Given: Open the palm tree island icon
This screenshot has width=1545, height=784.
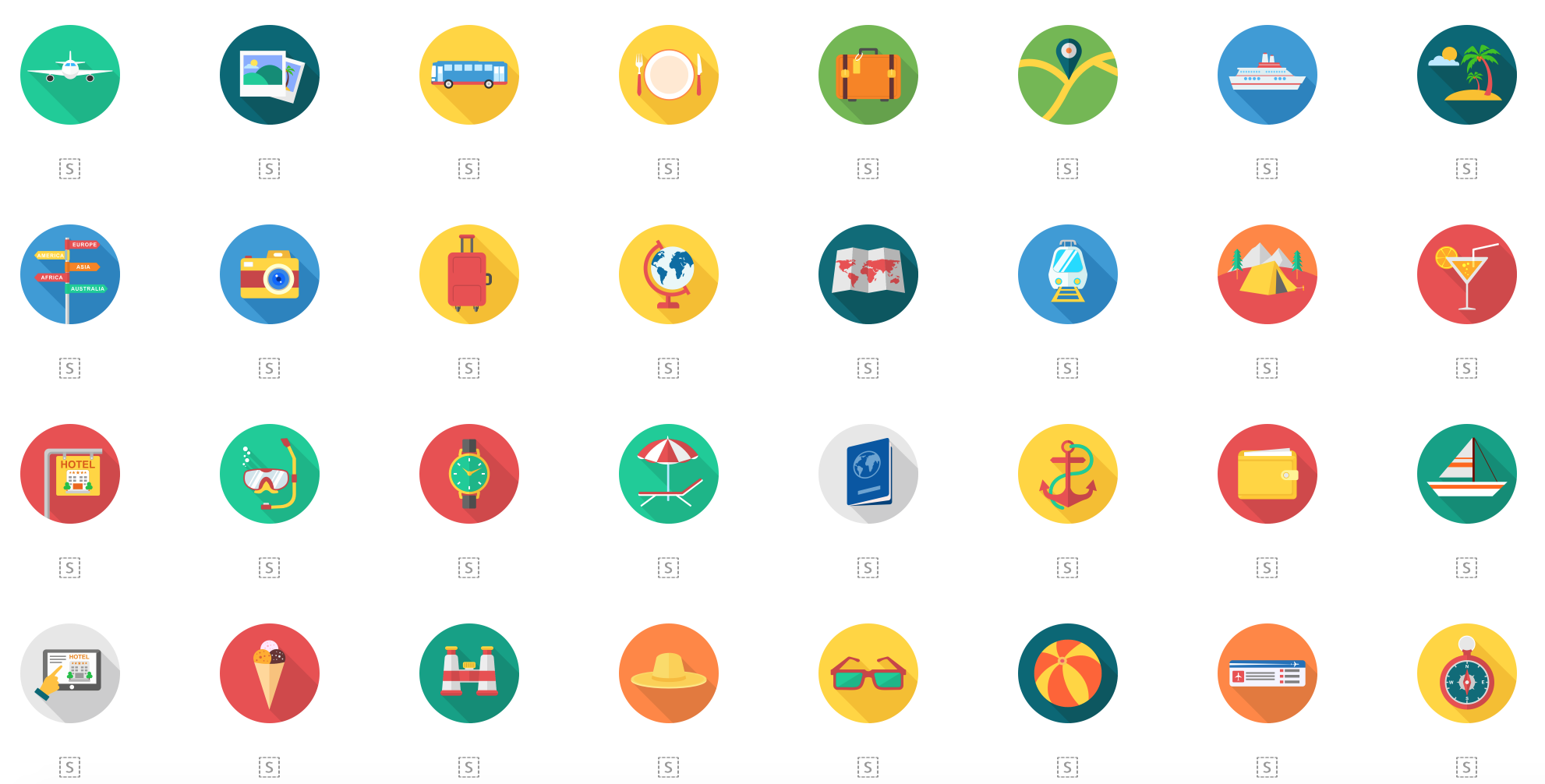Looking at the screenshot, I should coord(1467,75).
